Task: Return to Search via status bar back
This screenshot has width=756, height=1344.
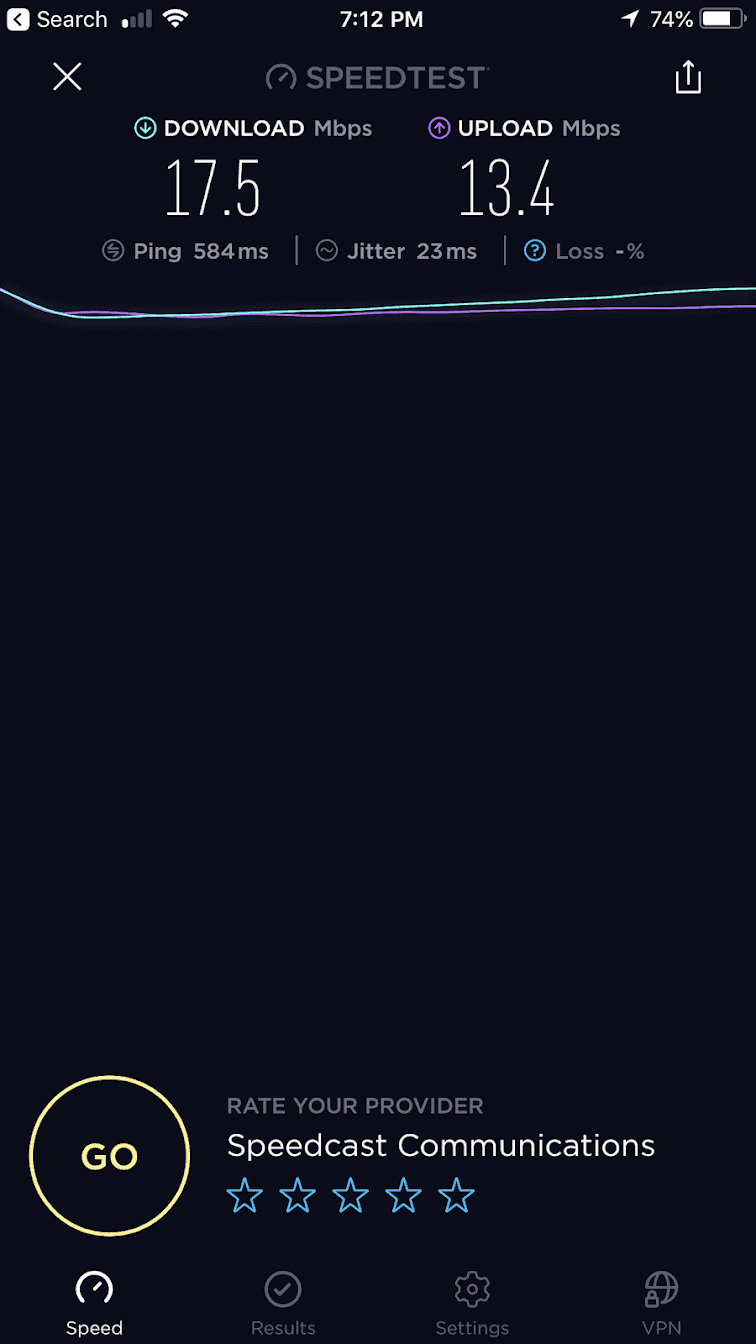Action: point(58,19)
